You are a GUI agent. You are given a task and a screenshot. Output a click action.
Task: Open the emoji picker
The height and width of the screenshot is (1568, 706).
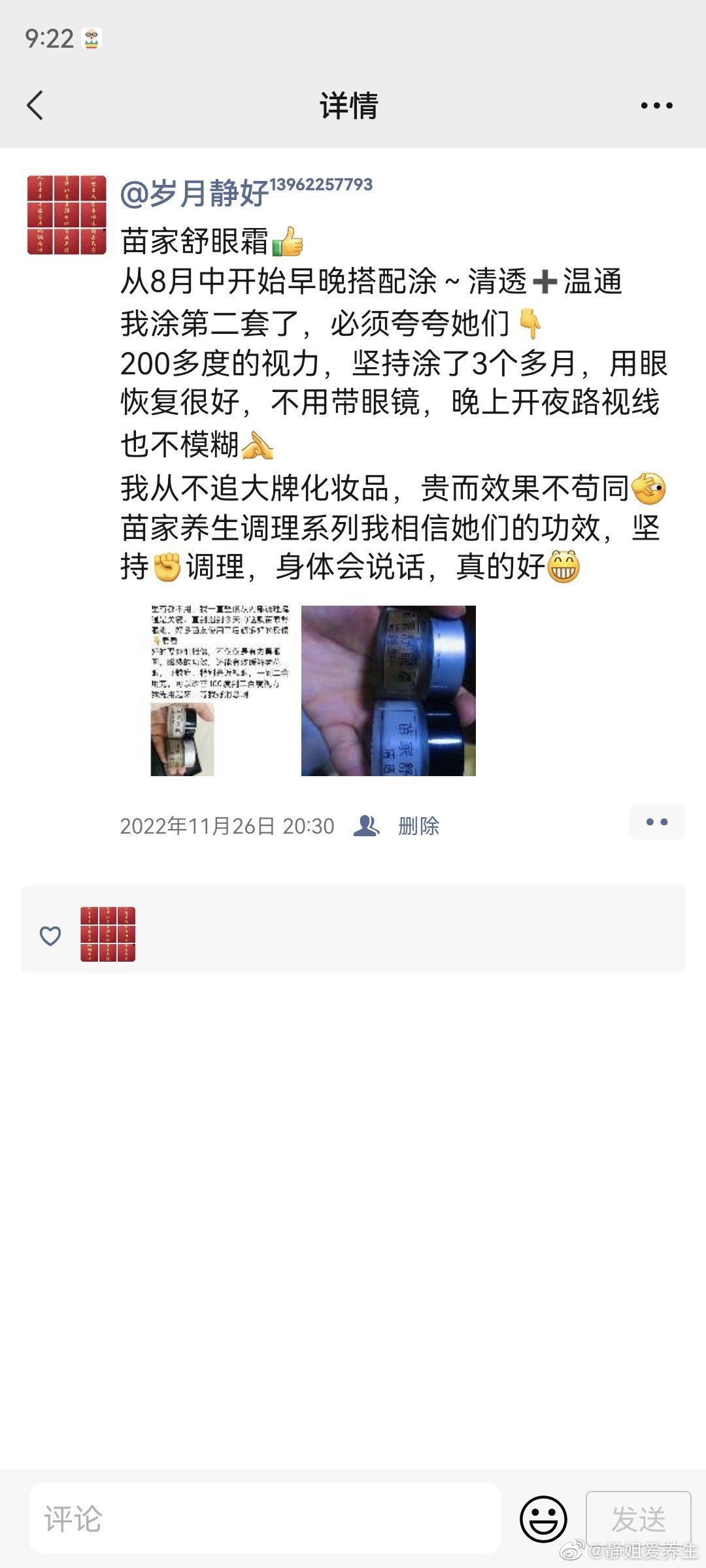coord(543,1519)
